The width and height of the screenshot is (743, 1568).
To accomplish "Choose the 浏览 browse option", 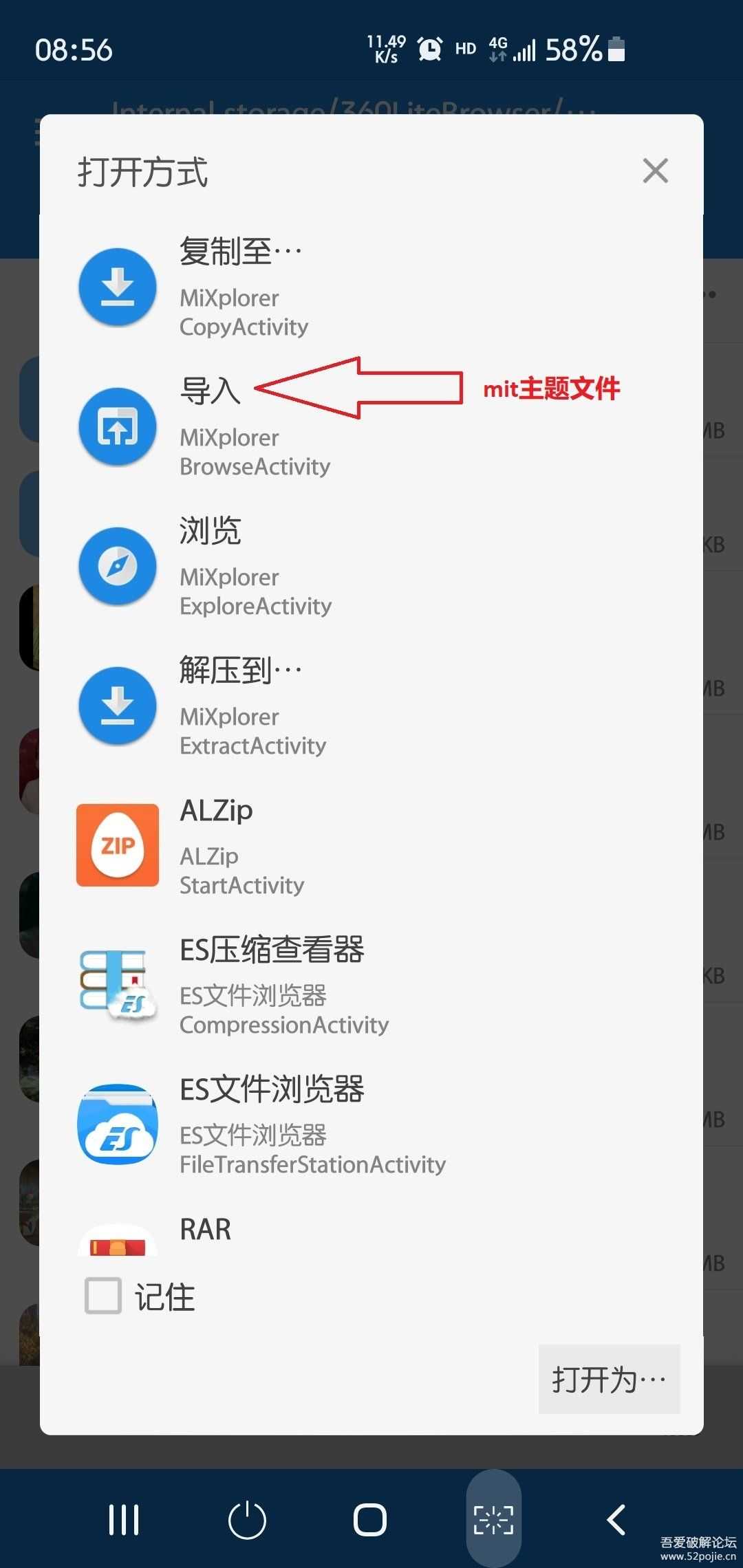I will click(210, 530).
